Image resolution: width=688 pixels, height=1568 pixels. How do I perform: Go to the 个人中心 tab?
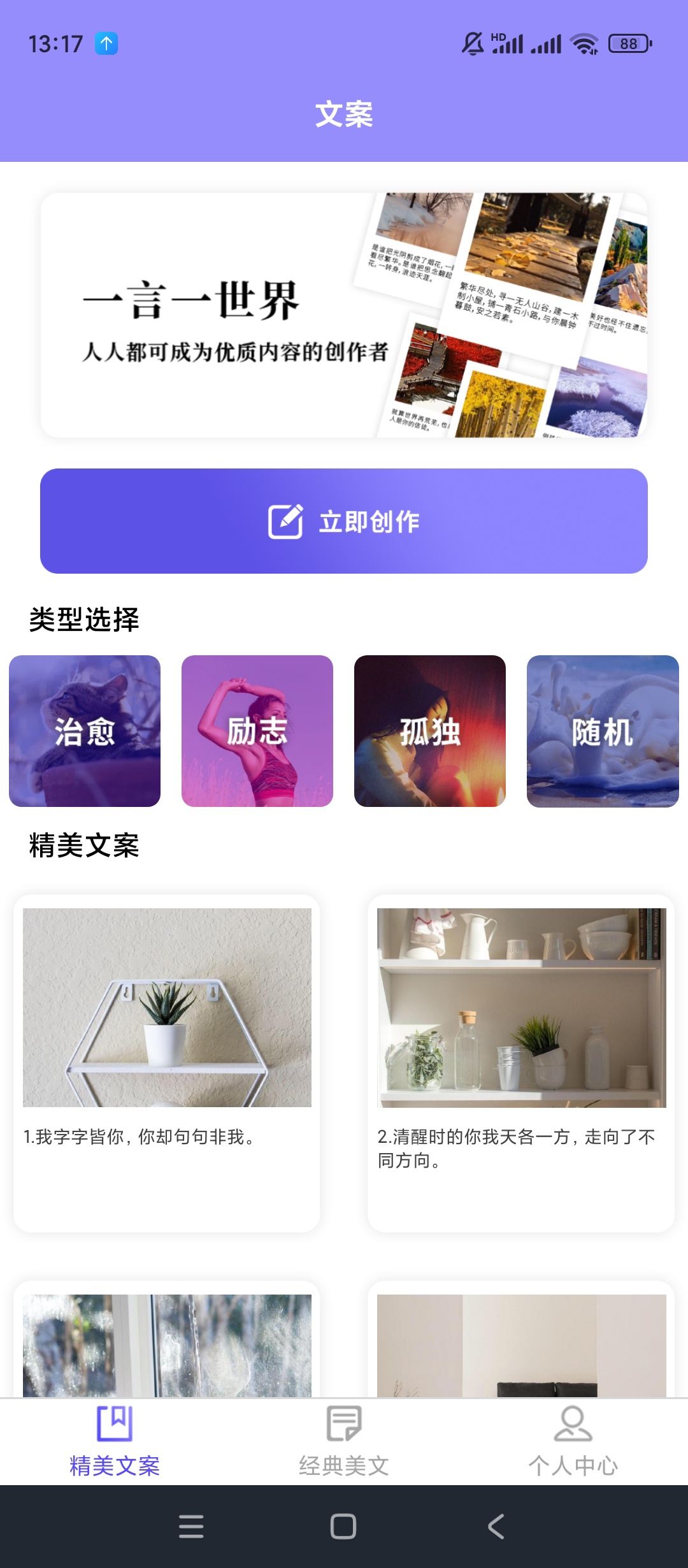pos(573,1442)
